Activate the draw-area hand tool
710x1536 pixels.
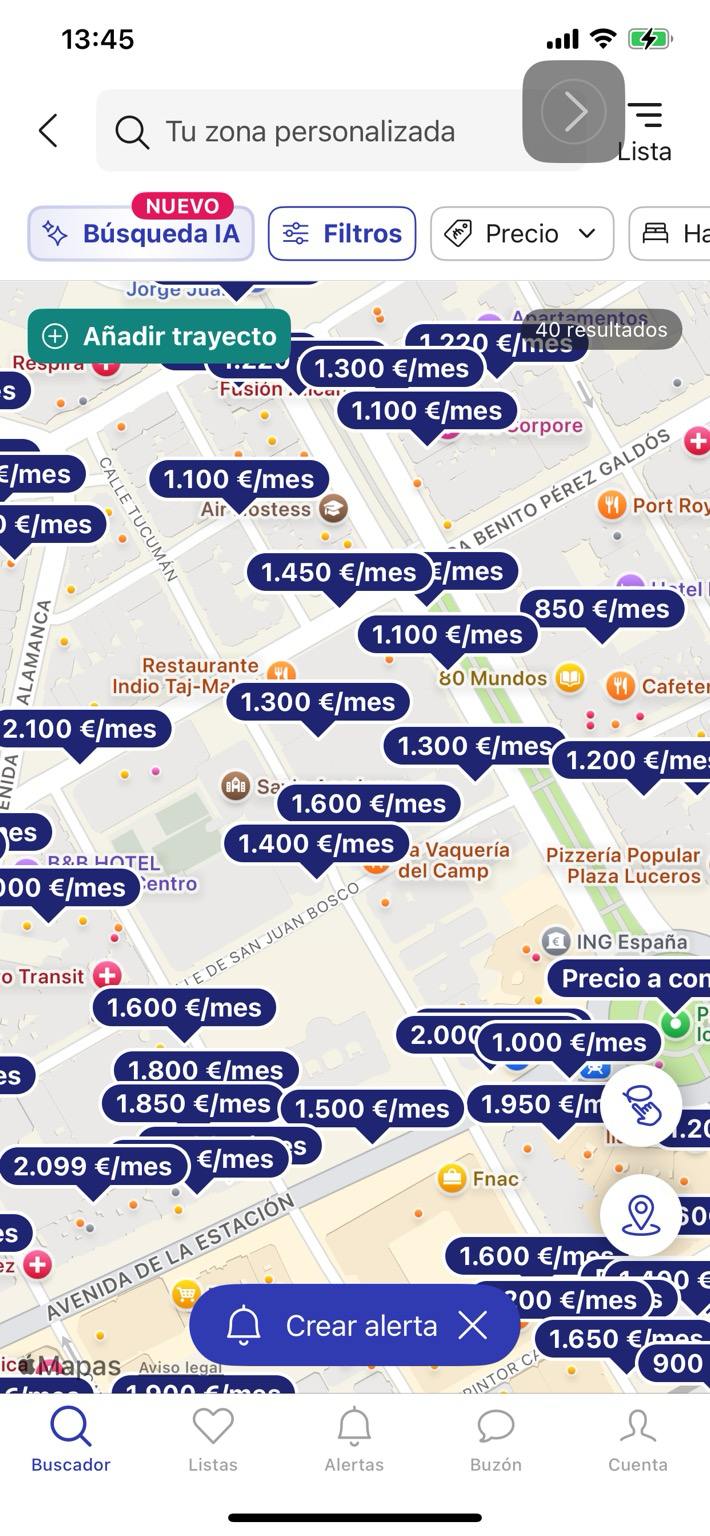641,1106
